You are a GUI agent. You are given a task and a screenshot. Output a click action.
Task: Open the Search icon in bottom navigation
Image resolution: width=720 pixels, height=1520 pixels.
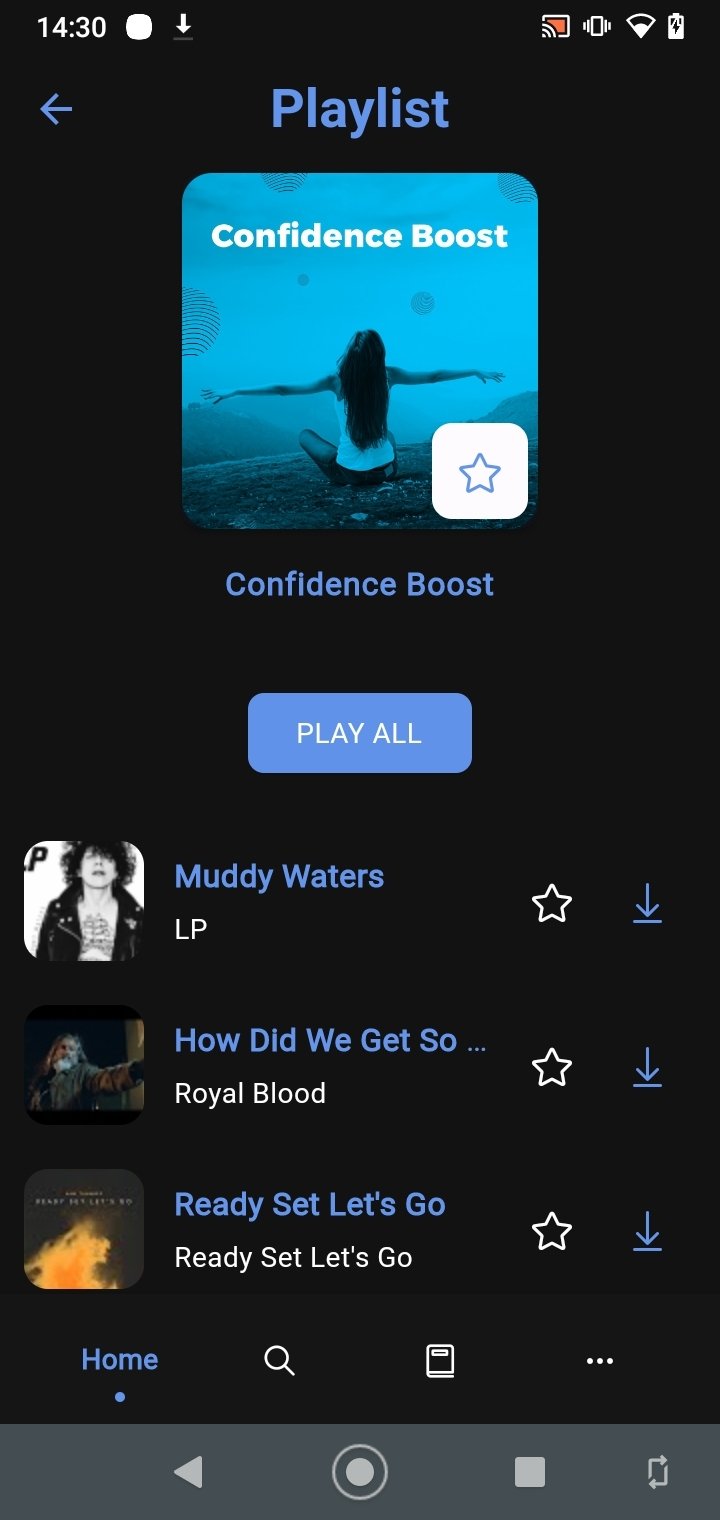click(278, 1360)
